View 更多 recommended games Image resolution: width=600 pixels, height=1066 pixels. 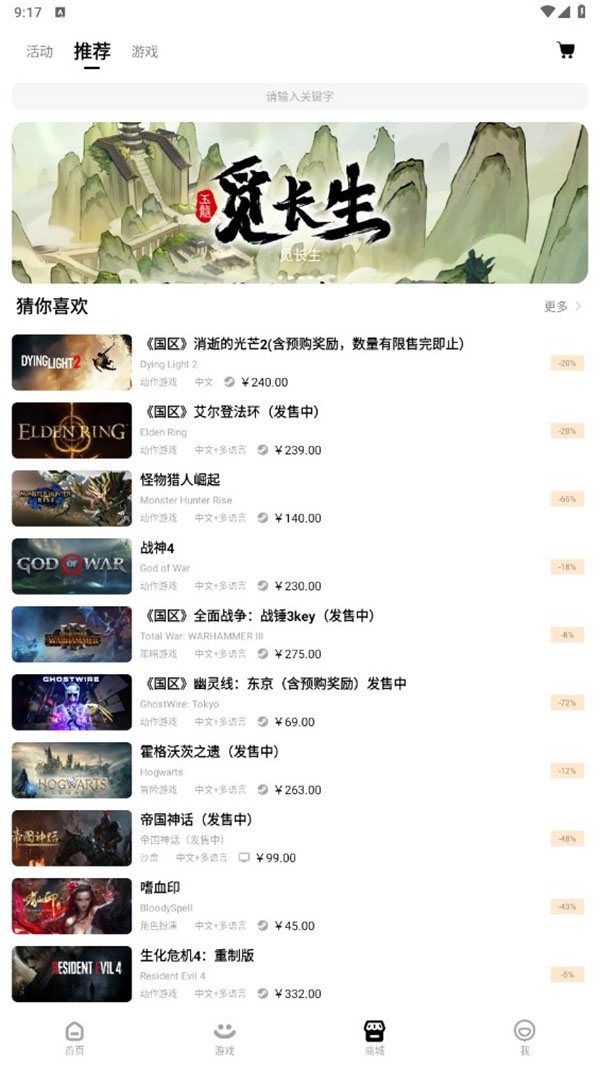pos(562,306)
